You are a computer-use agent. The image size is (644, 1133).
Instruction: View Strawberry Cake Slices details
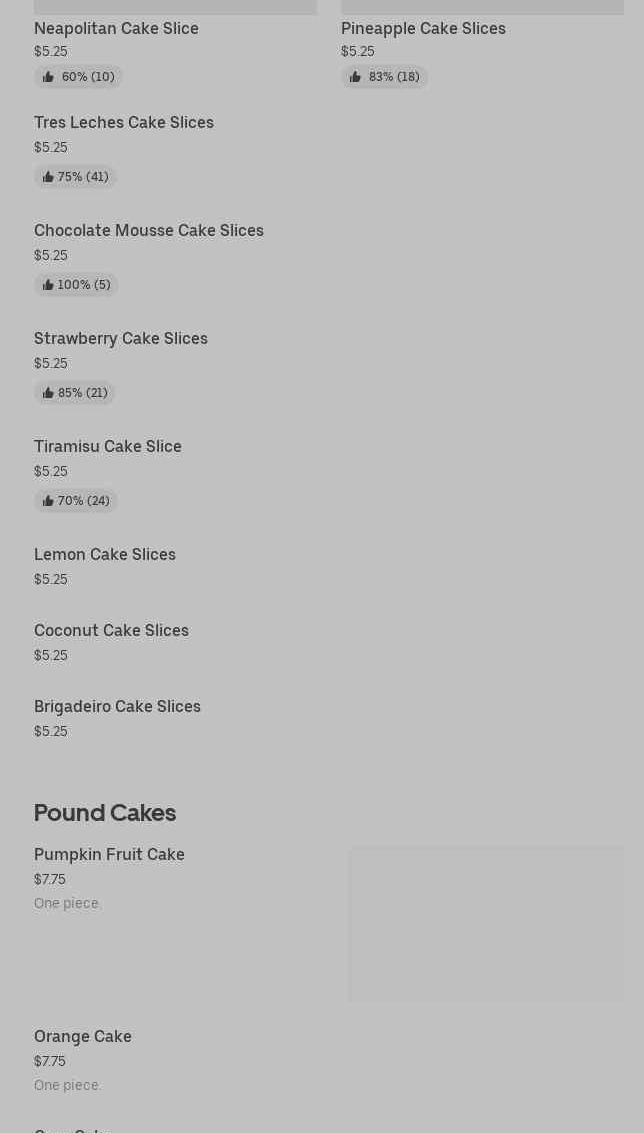click(121, 338)
